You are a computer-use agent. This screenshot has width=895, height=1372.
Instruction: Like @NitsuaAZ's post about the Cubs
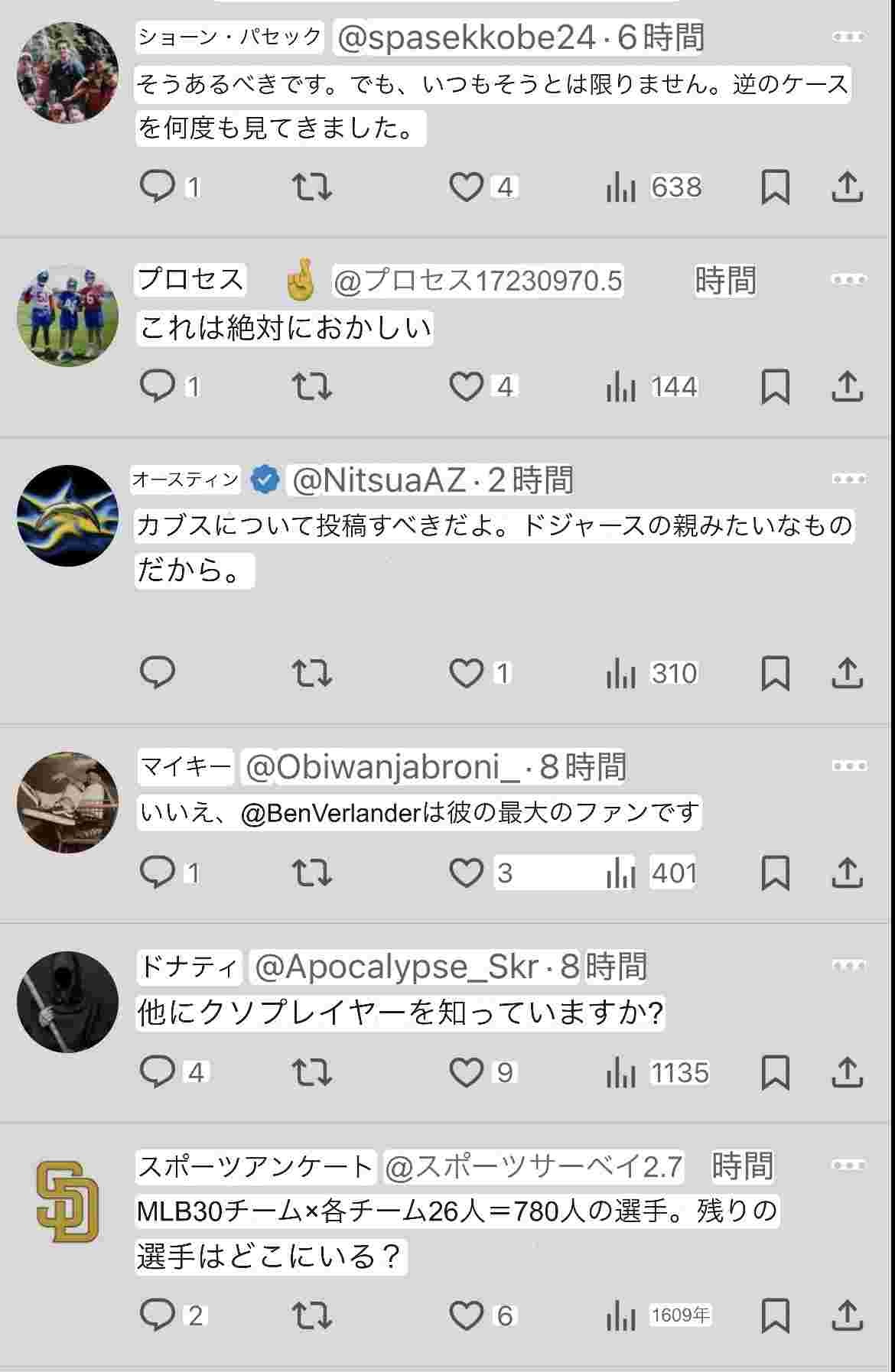click(x=466, y=673)
